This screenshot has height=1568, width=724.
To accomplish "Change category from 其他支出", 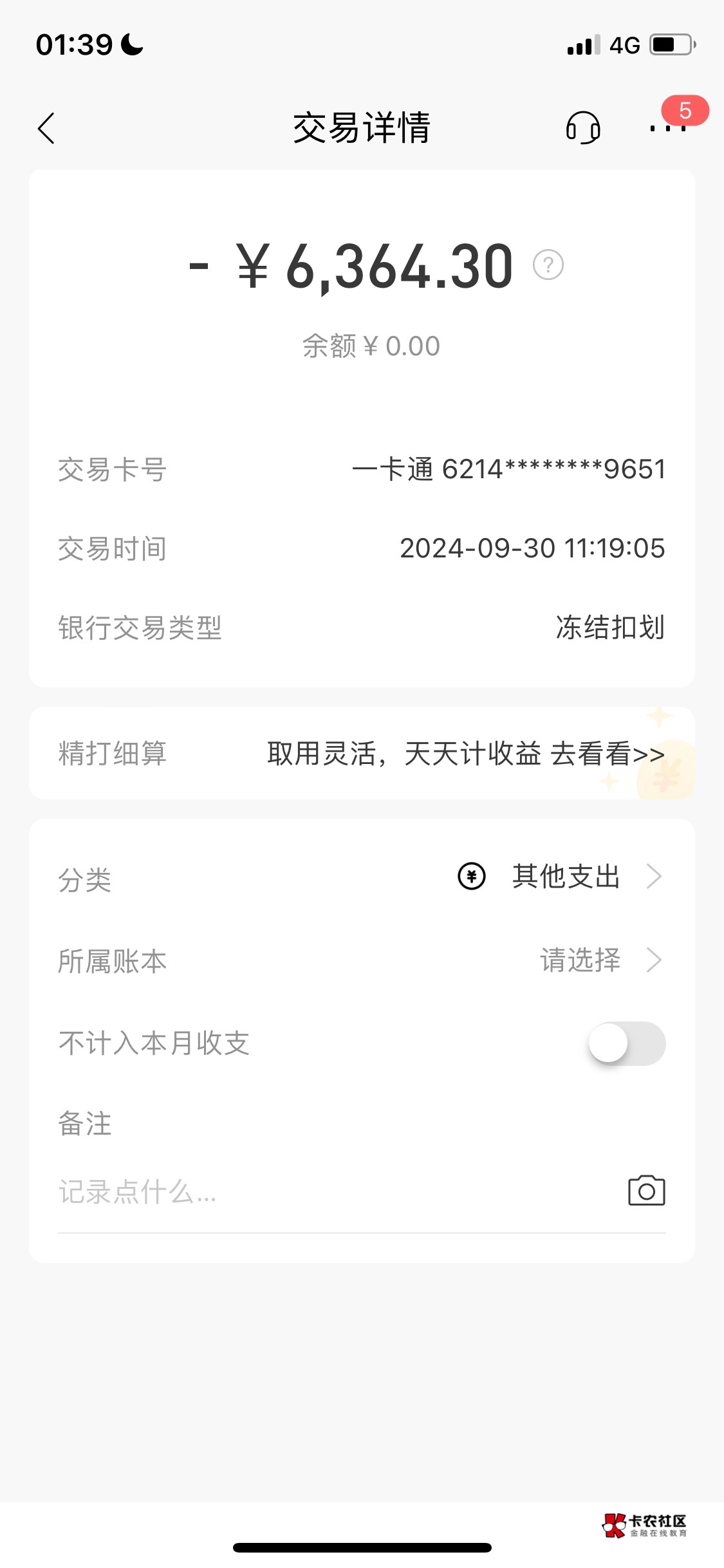I will (565, 877).
